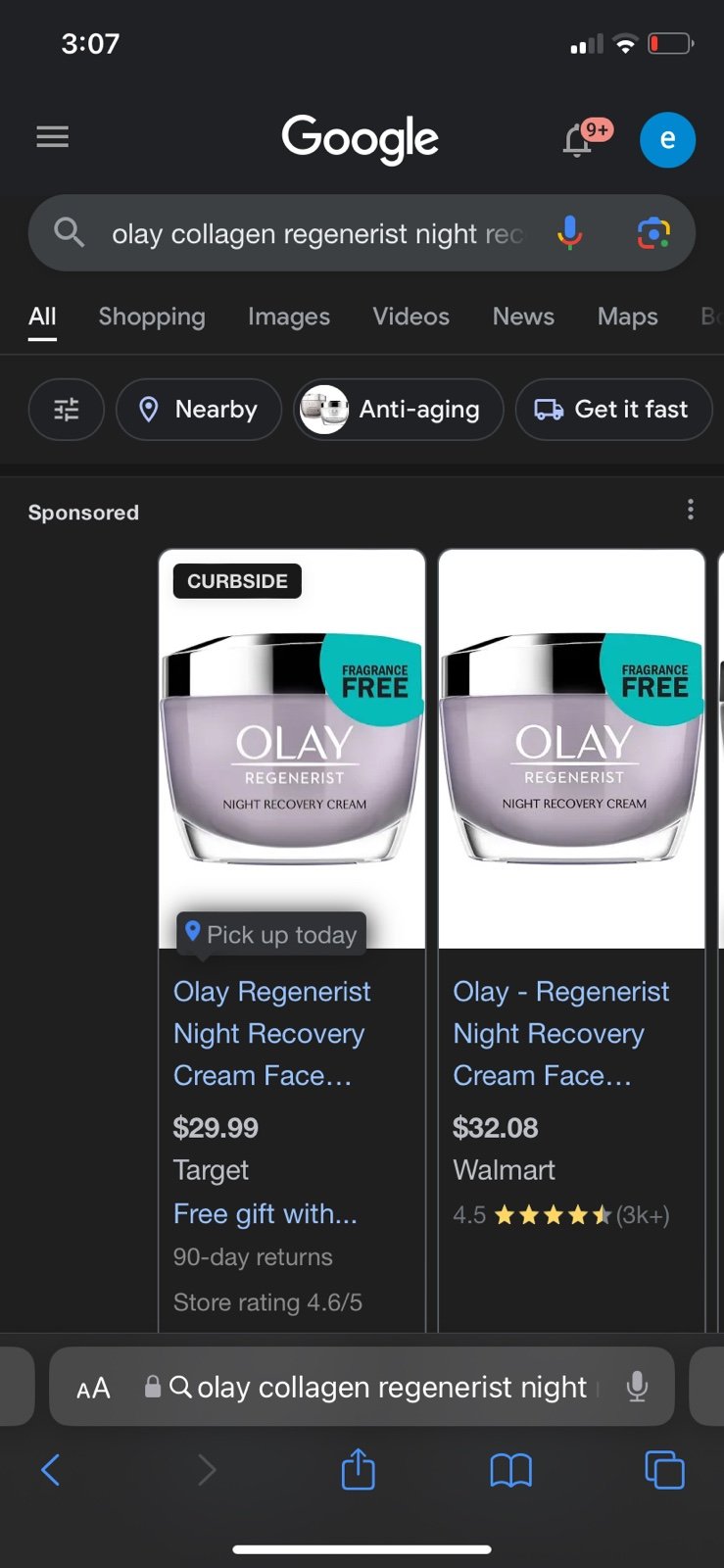Switch to the Videos tab
The width and height of the screenshot is (724, 1568).
tap(410, 317)
